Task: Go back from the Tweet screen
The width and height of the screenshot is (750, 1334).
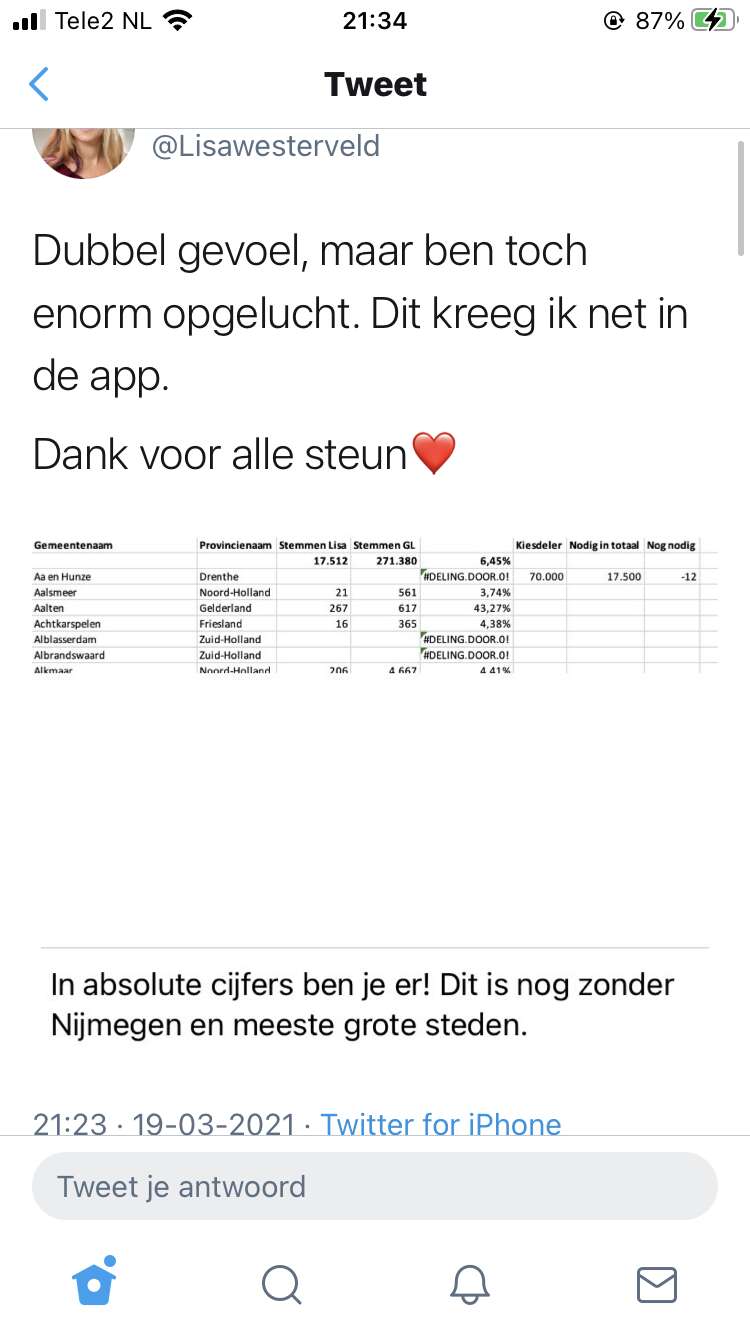Action: (x=39, y=84)
